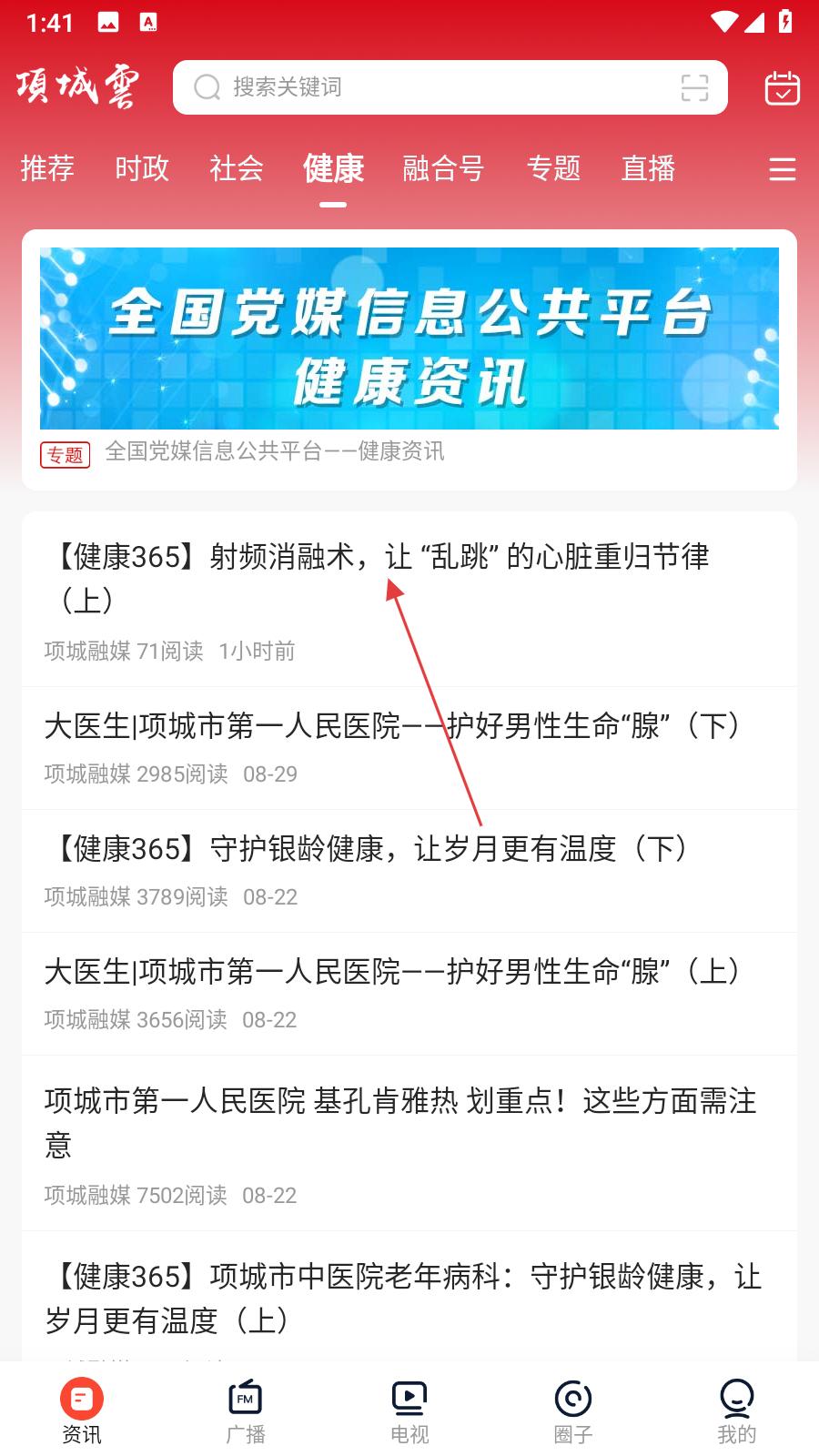
Task: Switch to the 时政 tab
Action: click(x=142, y=168)
